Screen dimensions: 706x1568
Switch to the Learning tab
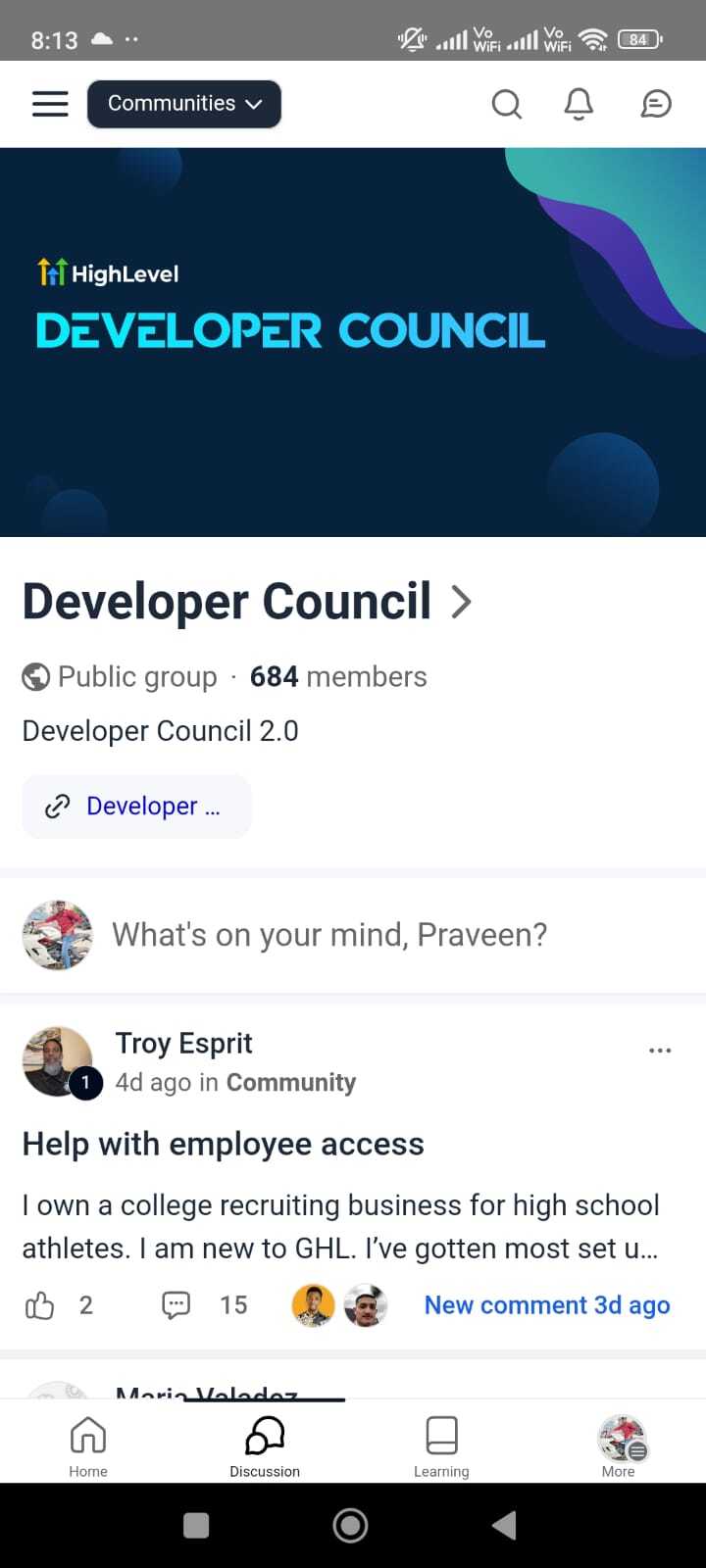click(x=441, y=1445)
